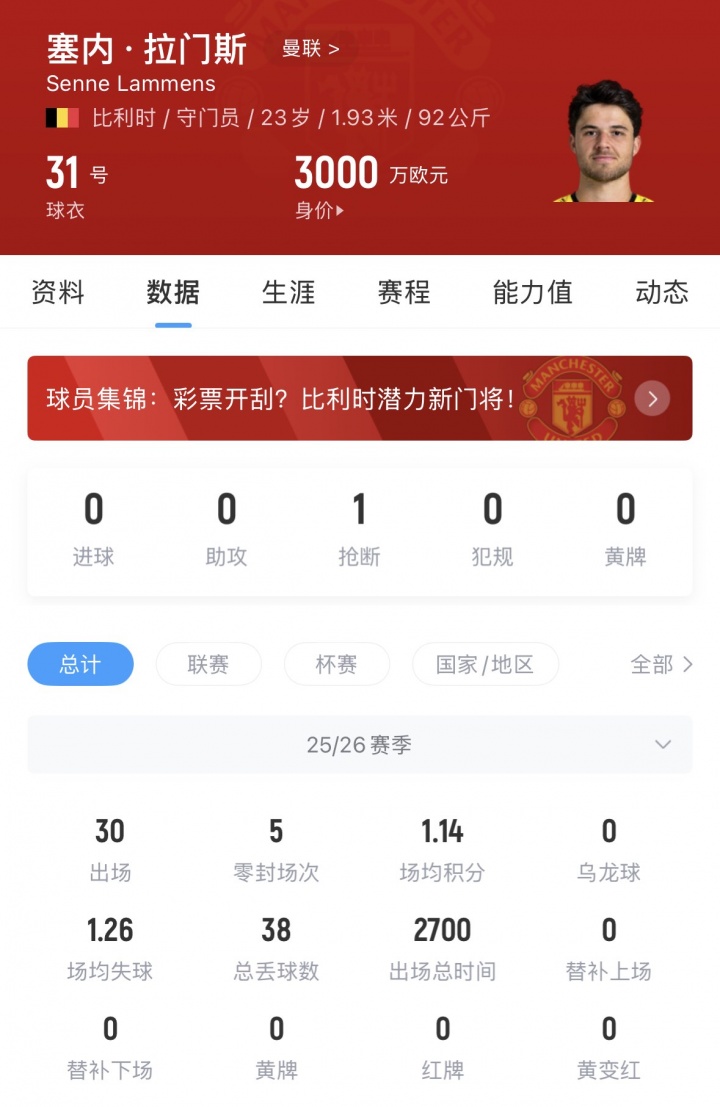Select the 总计 filter chip
This screenshot has width=720, height=1107.
click(x=80, y=664)
